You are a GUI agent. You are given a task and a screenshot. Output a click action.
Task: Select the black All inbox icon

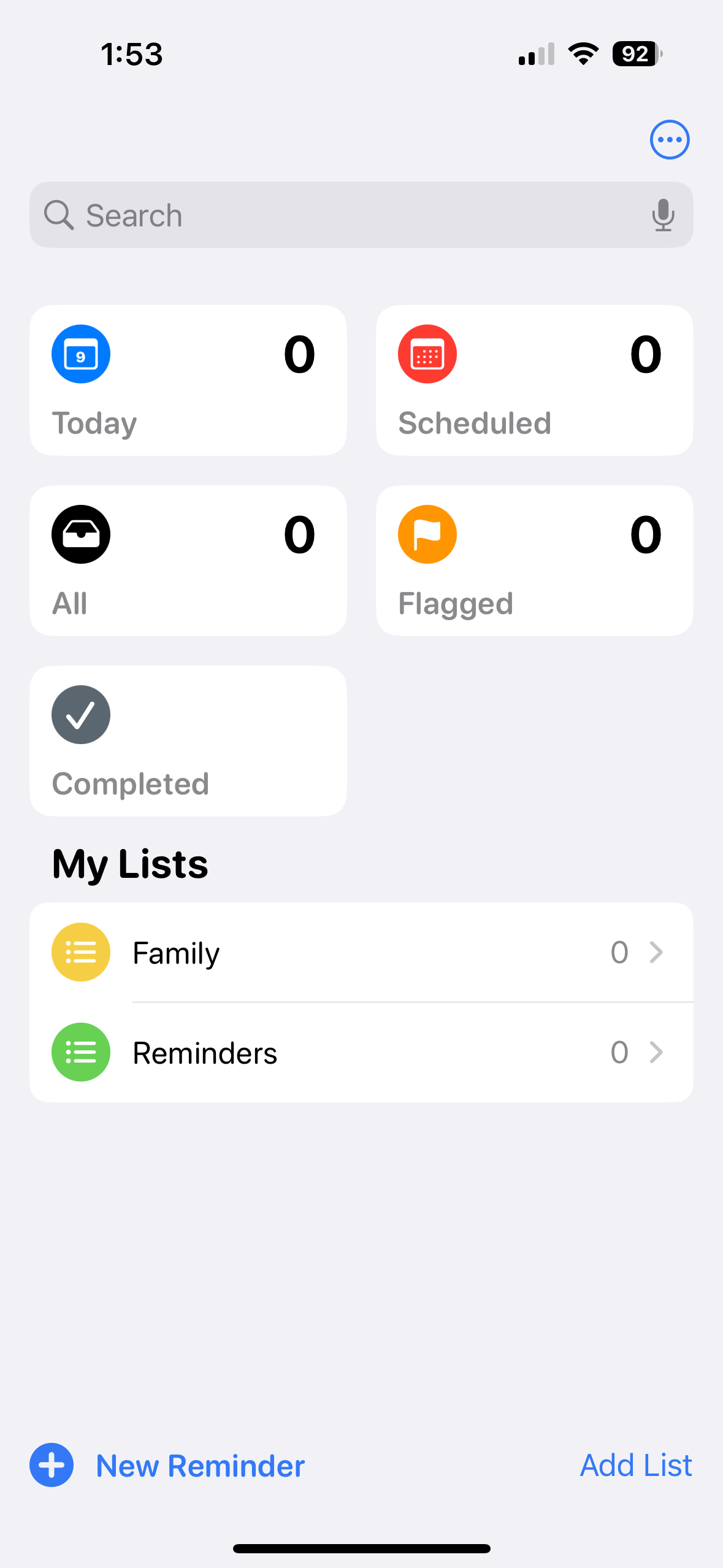click(x=80, y=534)
